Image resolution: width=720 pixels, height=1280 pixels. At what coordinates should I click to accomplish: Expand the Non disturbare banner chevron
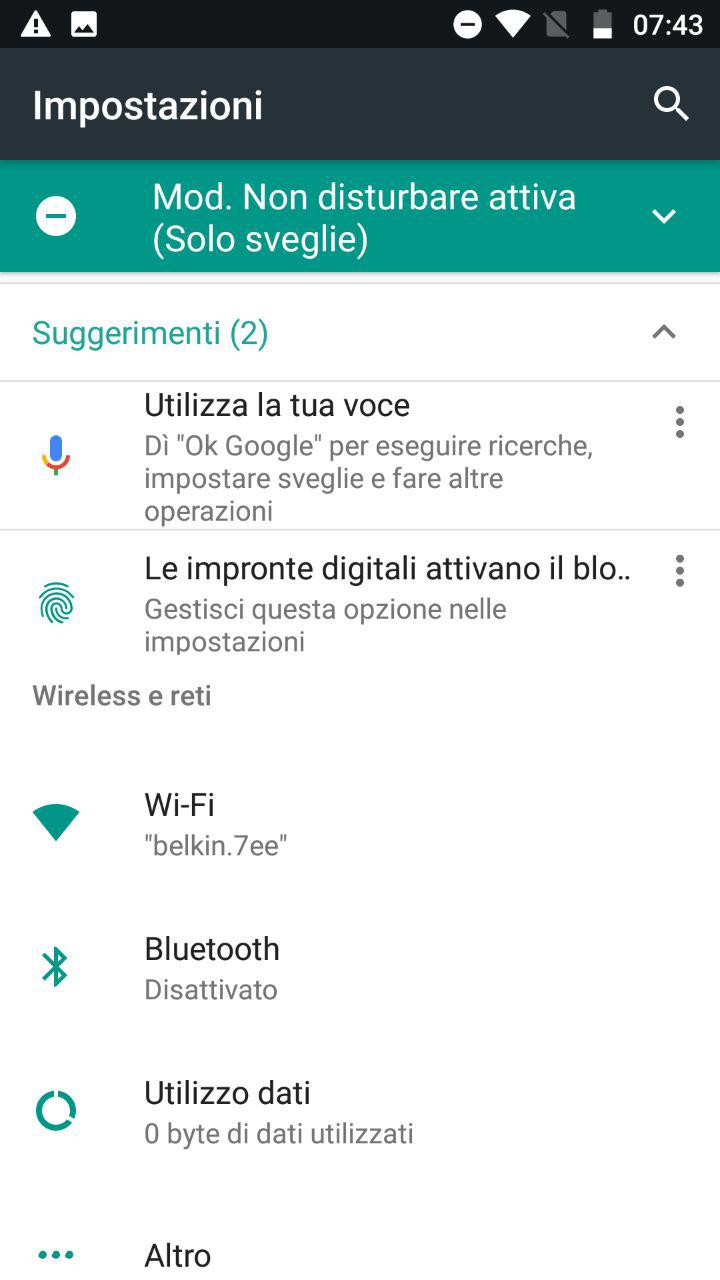664,216
